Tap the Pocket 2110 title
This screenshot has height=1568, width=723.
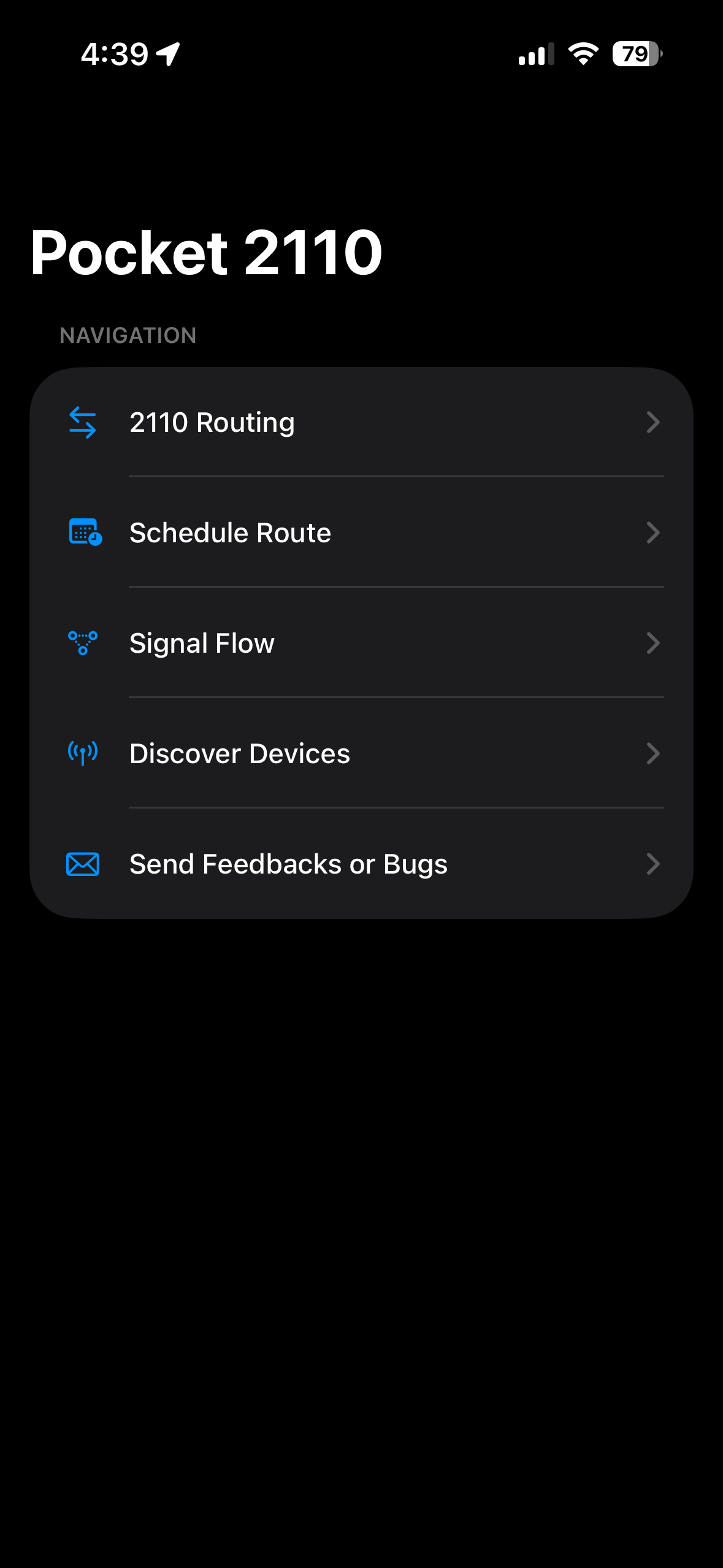206,251
